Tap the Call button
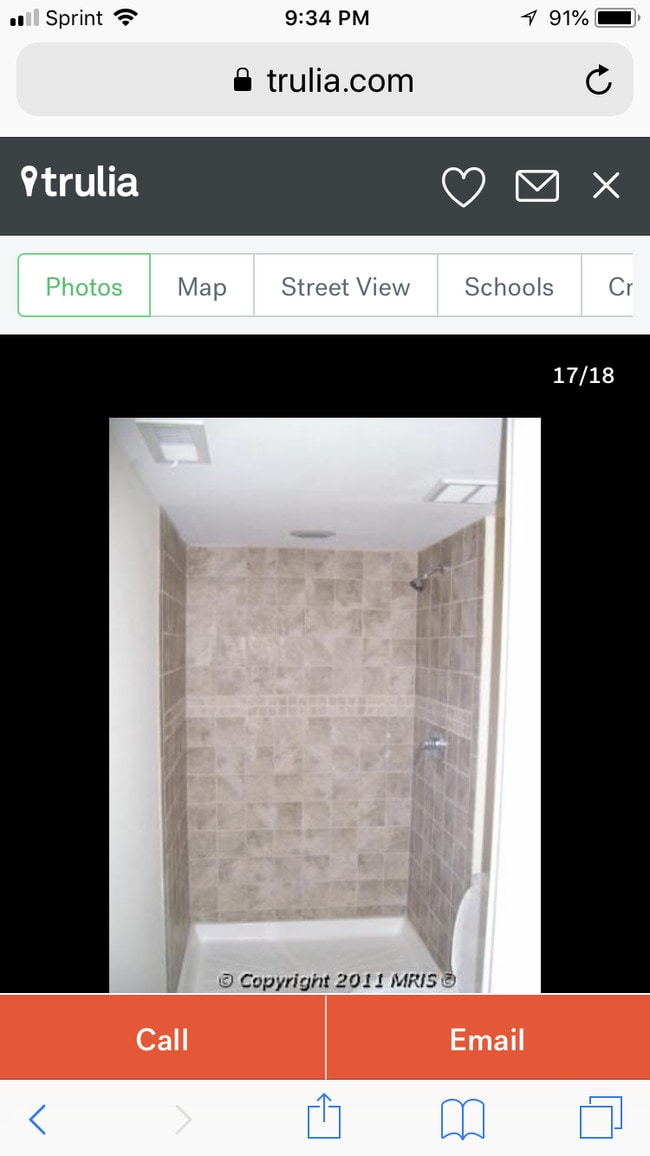The width and height of the screenshot is (650, 1156). point(162,1039)
